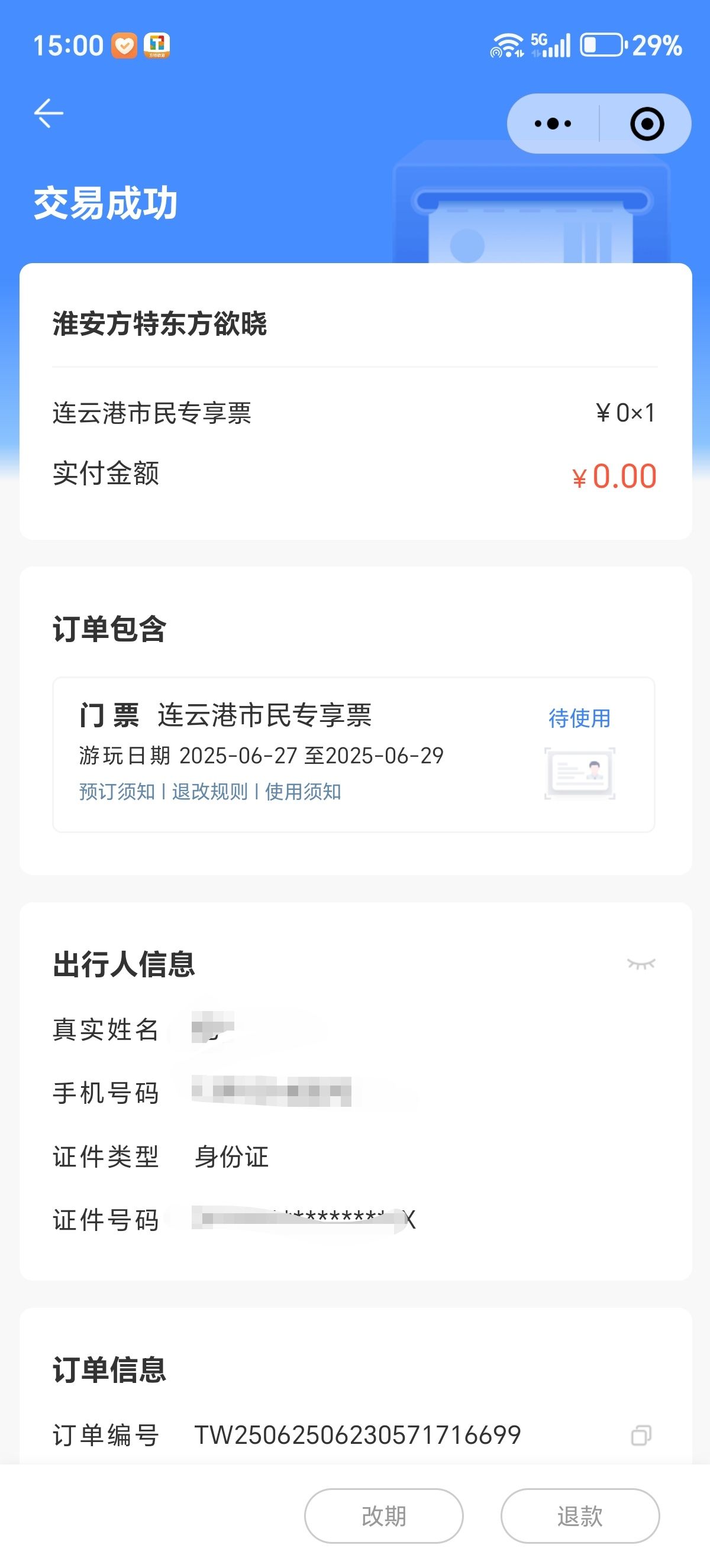Toggle traveler info visibility eye icon
This screenshot has width=710, height=1568.
point(641,964)
